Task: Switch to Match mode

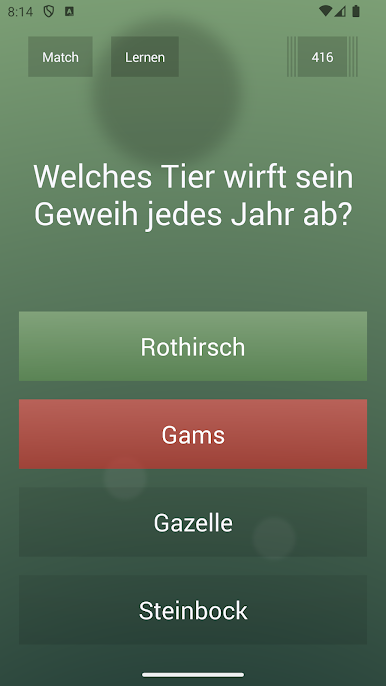Action: (x=60, y=57)
